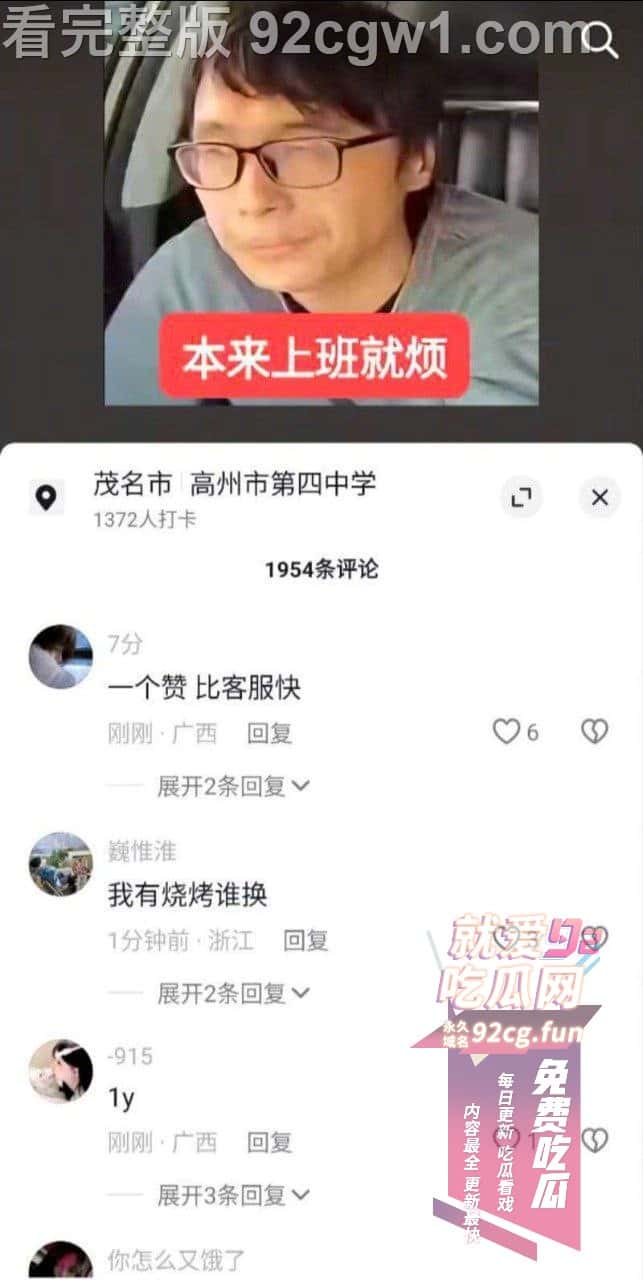643x1280 pixels.
Task: Like the comment "一个赞 比客服快"
Action: click(x=506, y=732)
